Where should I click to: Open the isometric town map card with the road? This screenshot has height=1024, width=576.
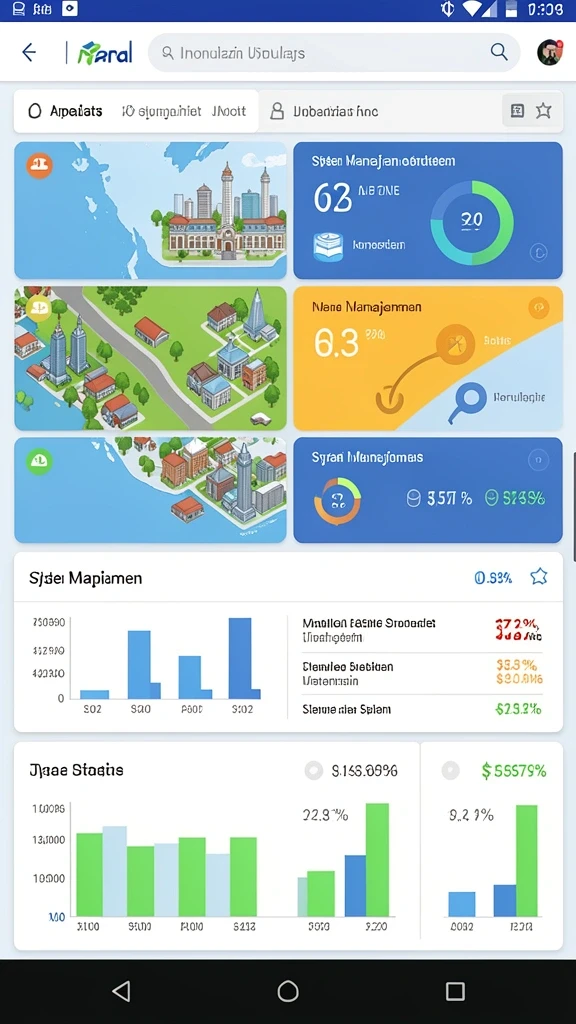(150, 358)
